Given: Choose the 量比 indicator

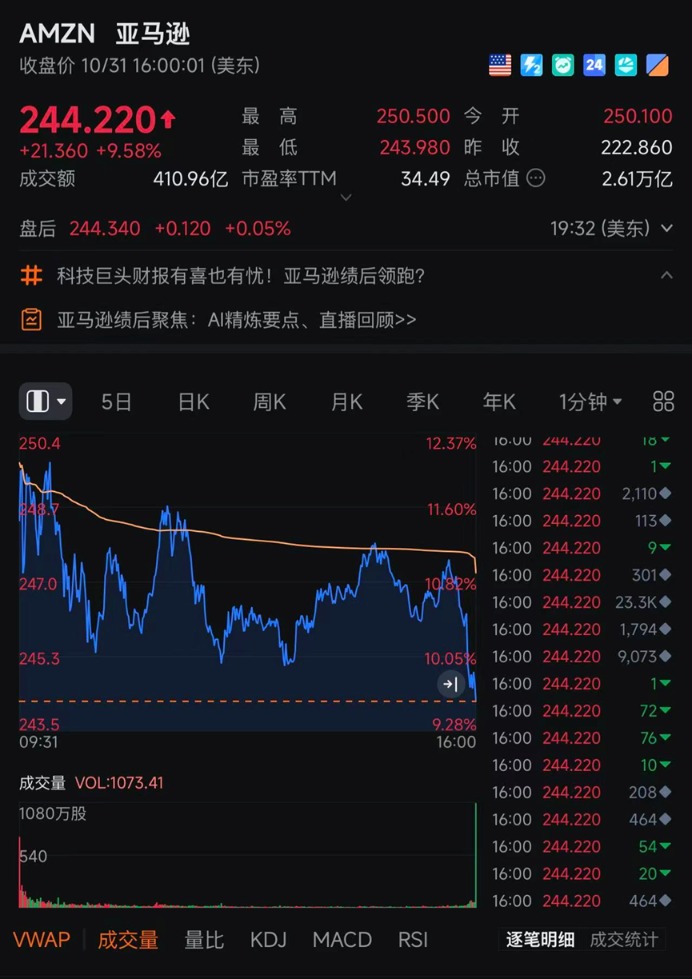Looking at the screenshot, I should 204,940.
